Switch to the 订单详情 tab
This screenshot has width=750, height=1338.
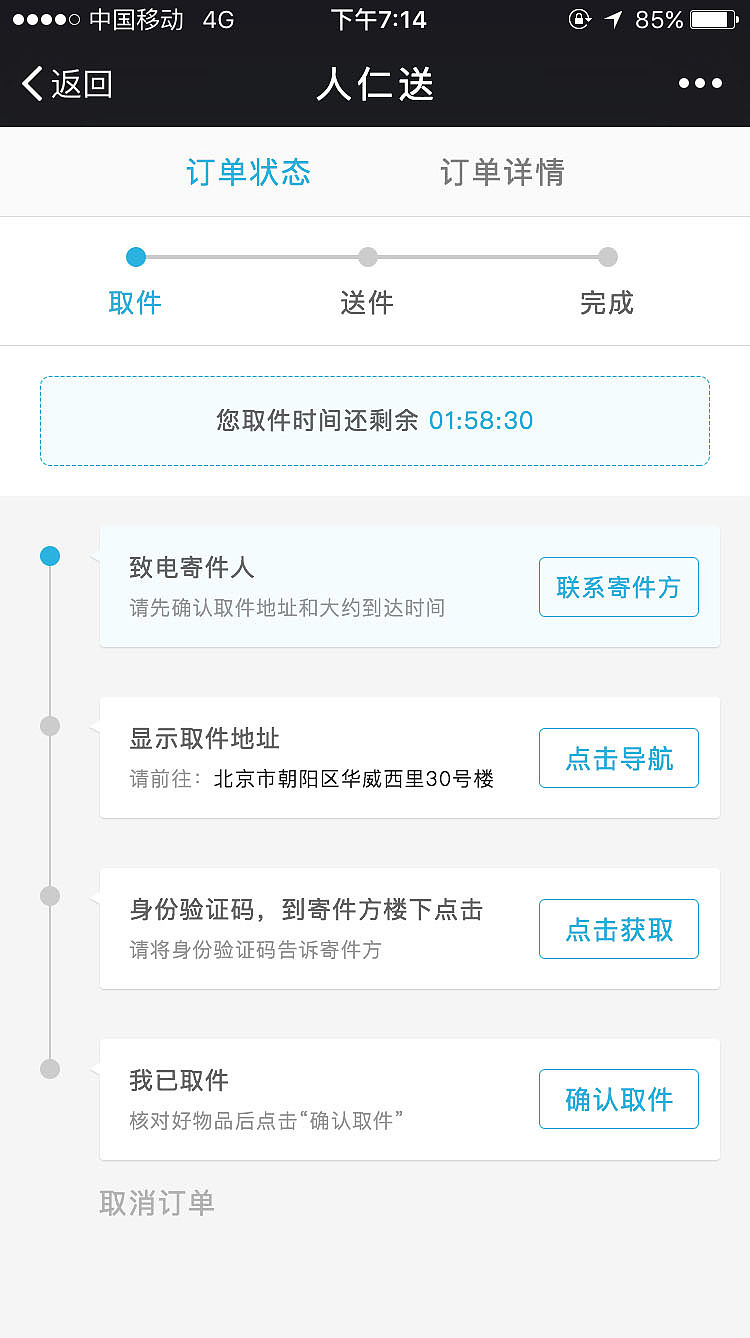tap(502, 171)
